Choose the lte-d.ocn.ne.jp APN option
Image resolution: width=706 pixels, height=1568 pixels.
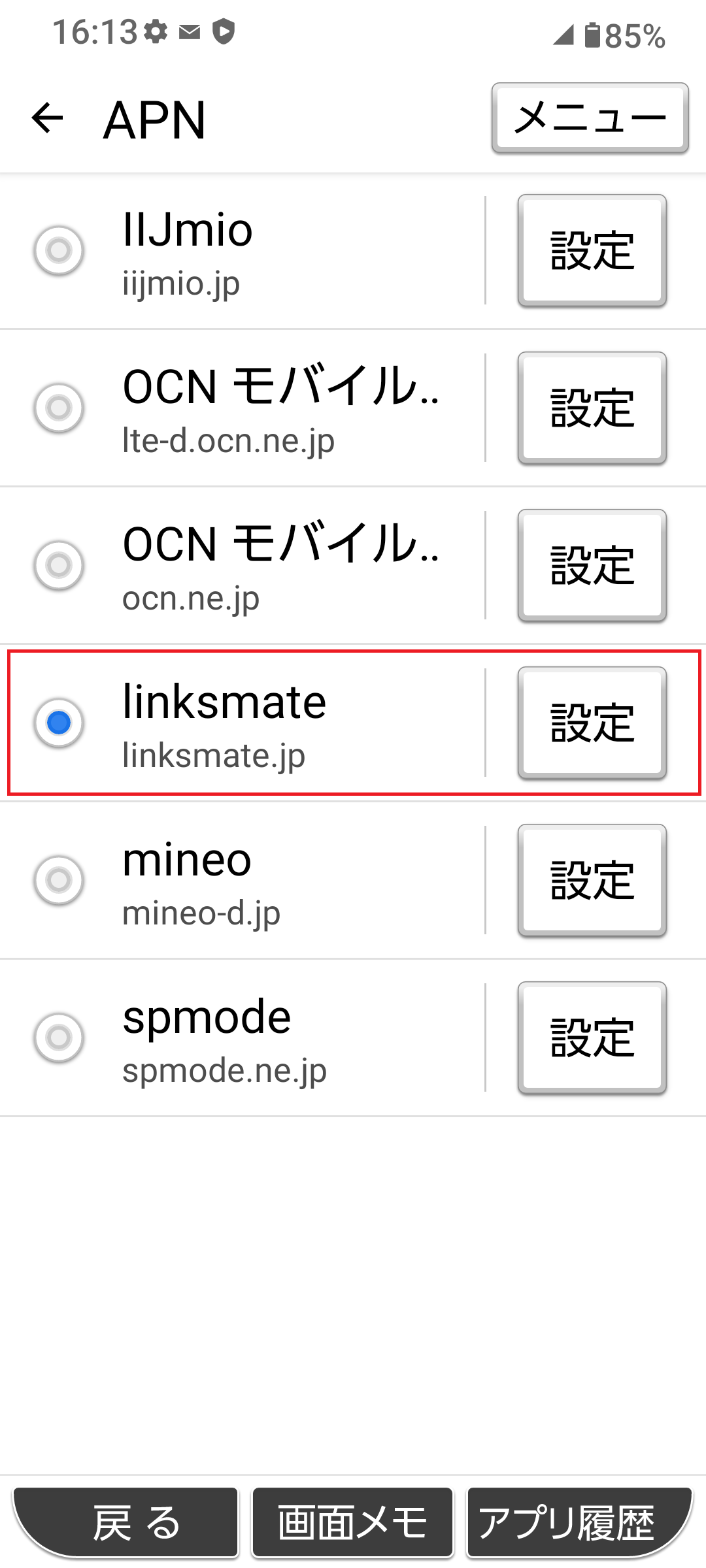[x=59, y=408]
